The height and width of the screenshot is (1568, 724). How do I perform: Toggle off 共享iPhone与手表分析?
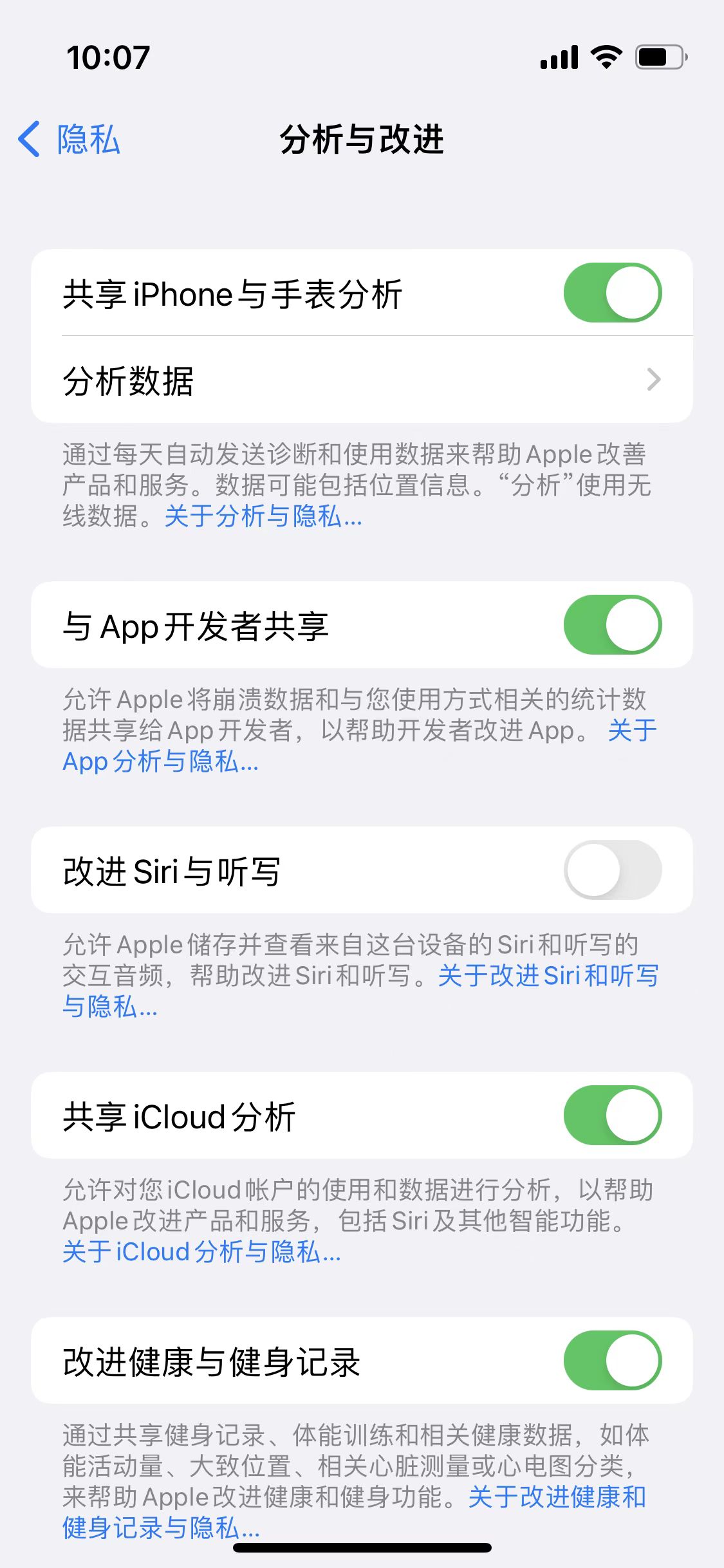click(610, 292)
